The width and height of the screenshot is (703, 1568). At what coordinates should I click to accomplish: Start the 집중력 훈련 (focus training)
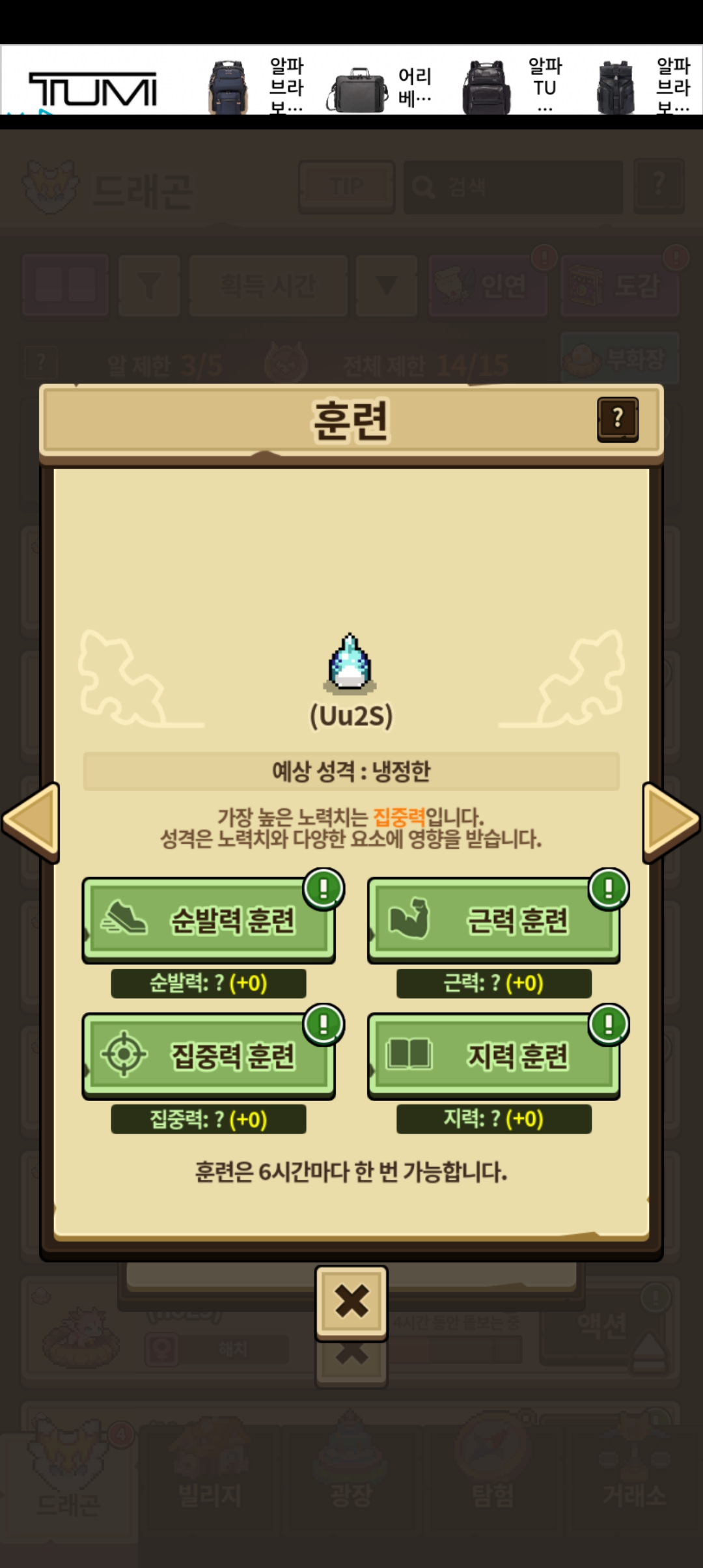[208, 1056]
